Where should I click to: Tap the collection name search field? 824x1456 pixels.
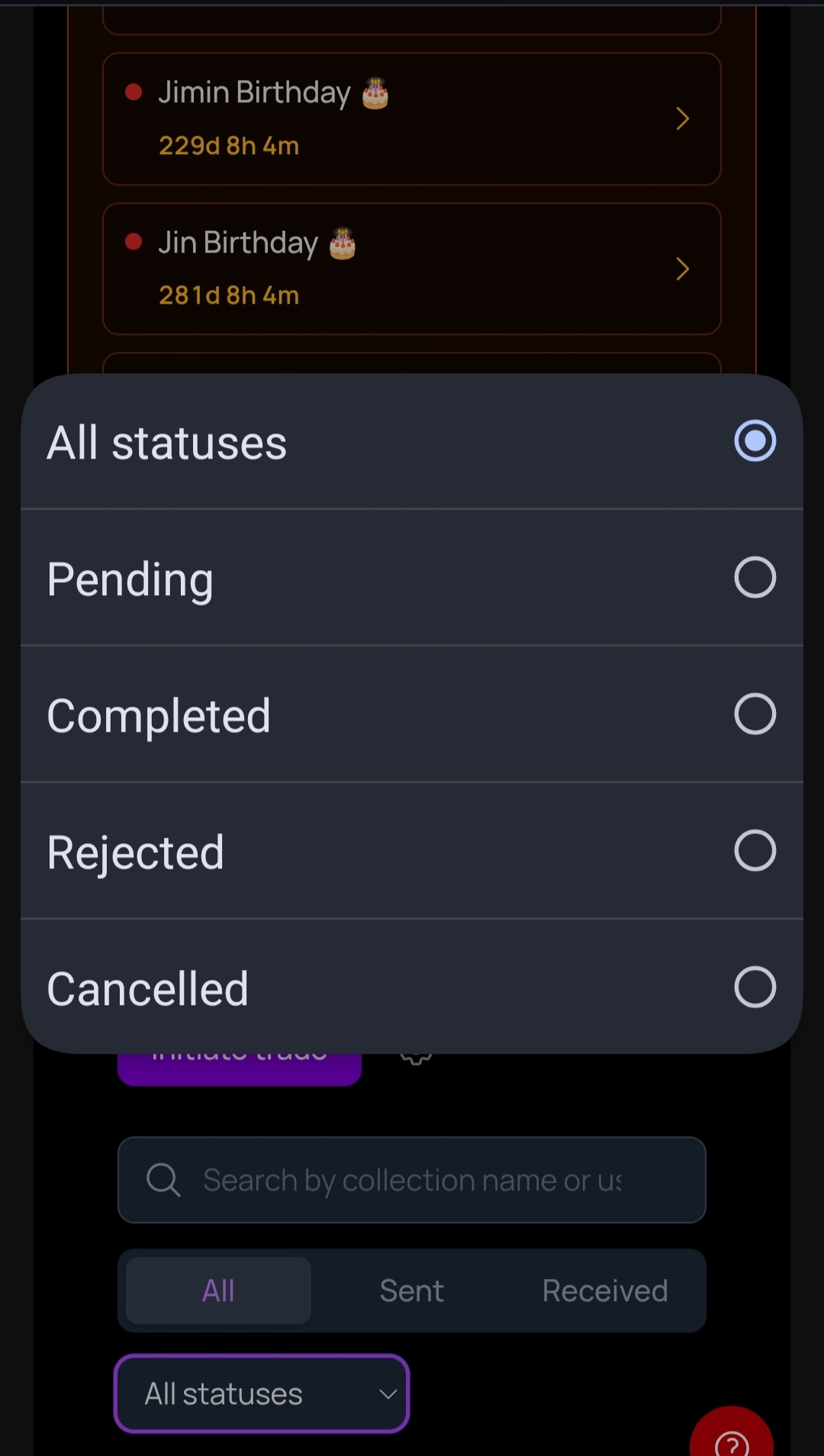(x=412, y=1180)
